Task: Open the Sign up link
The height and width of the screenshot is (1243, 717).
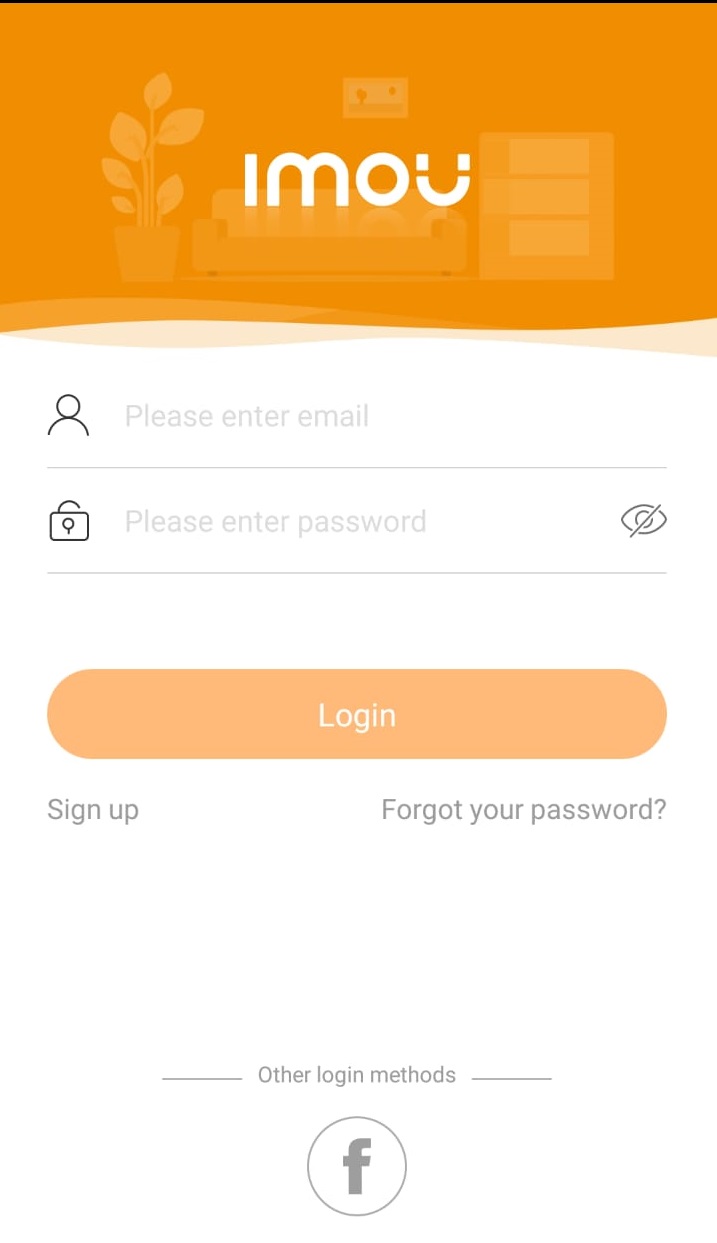Action: [93, 810]
